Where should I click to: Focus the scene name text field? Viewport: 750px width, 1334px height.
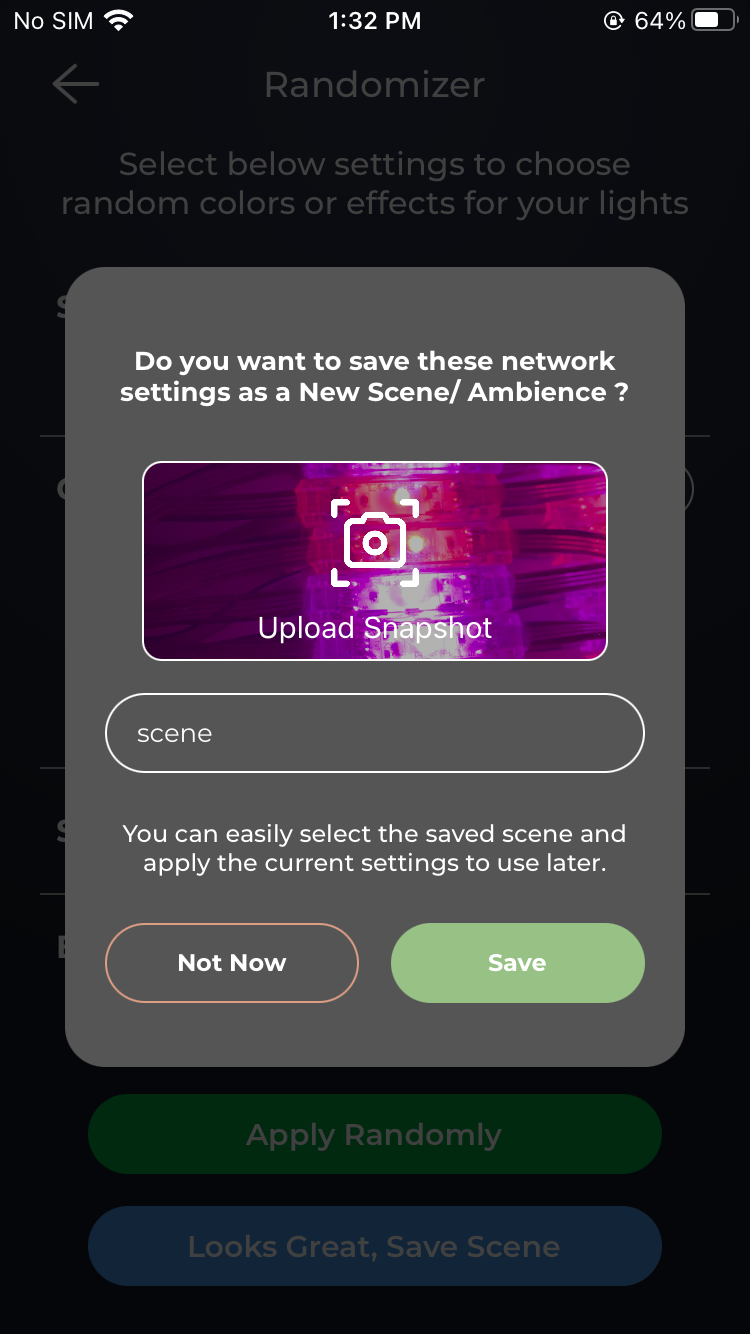pyautogui.click(x=375, y=733)
